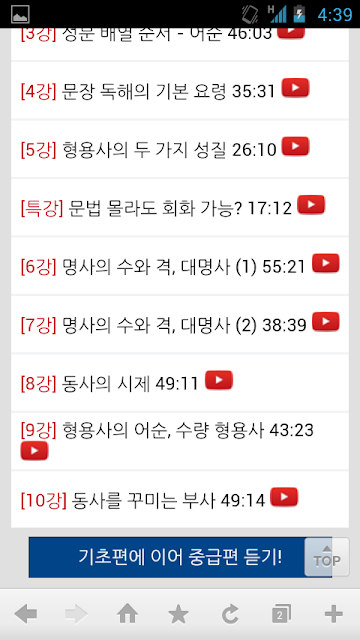360x640 pixels.
Task: Open the browser tabs switcher
Action: pyautogui.click(x=281, y=614)
